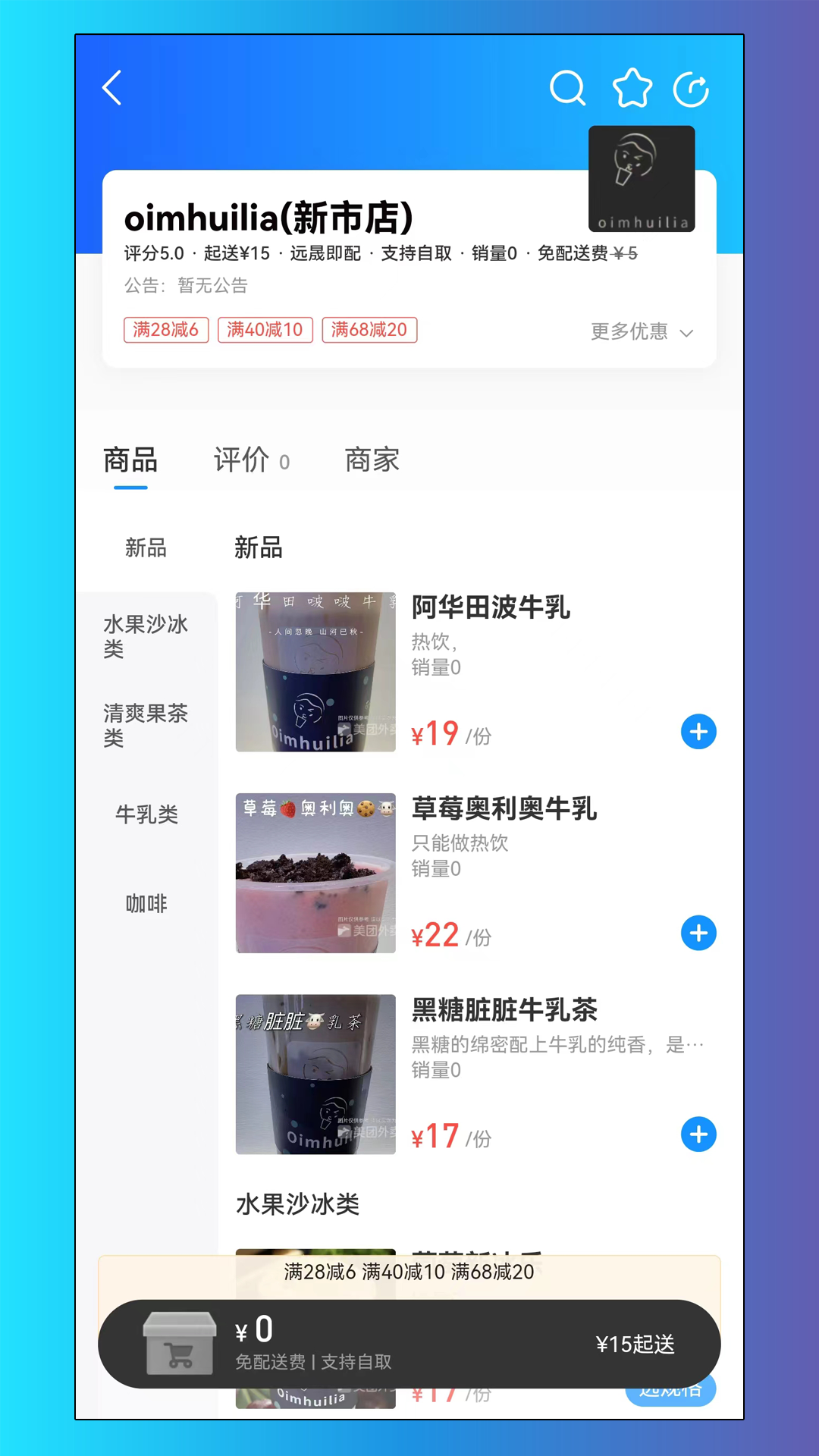Add 草莓奥利奥牛乳 to cart
Viewport: 819px width, 1456px height.
coord(698,933)
